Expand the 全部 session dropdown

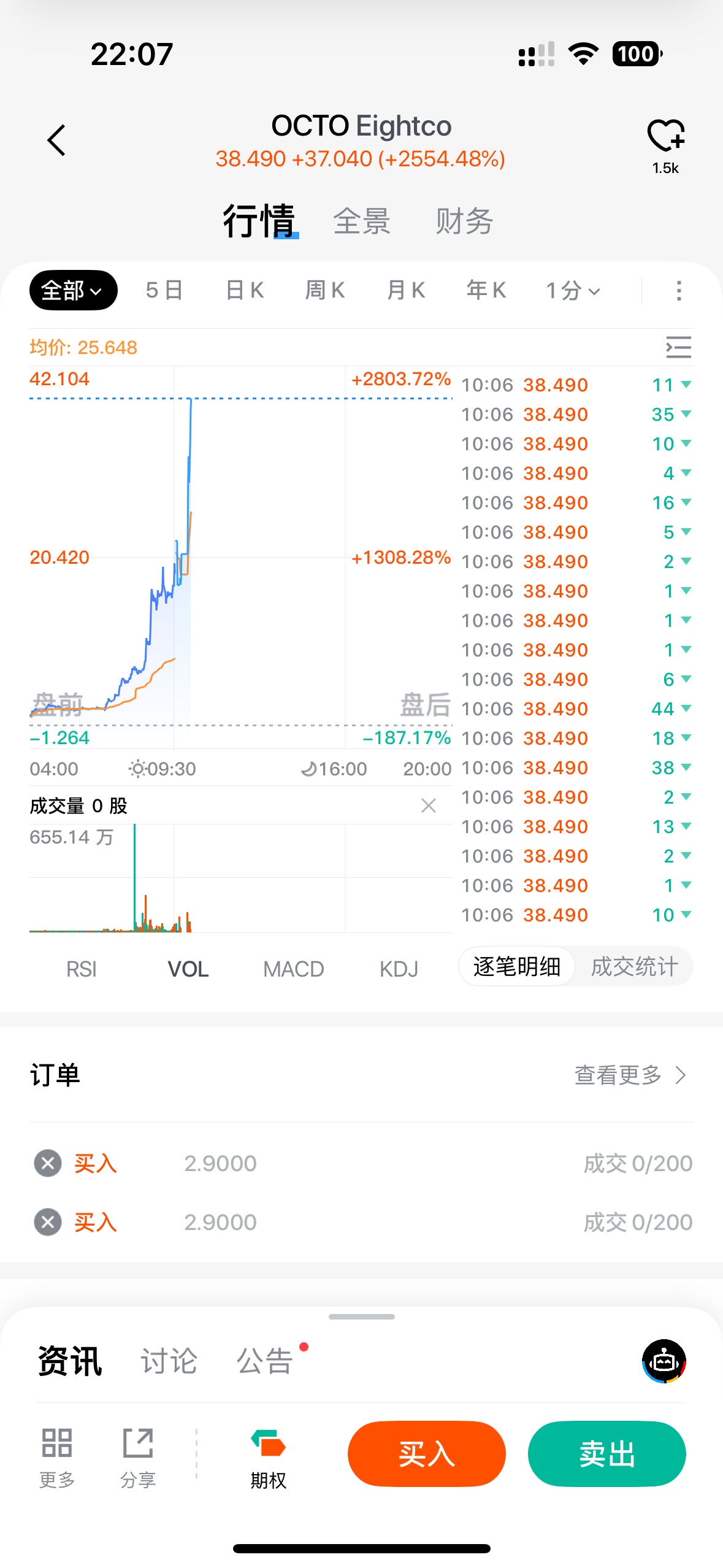(73, 290)
